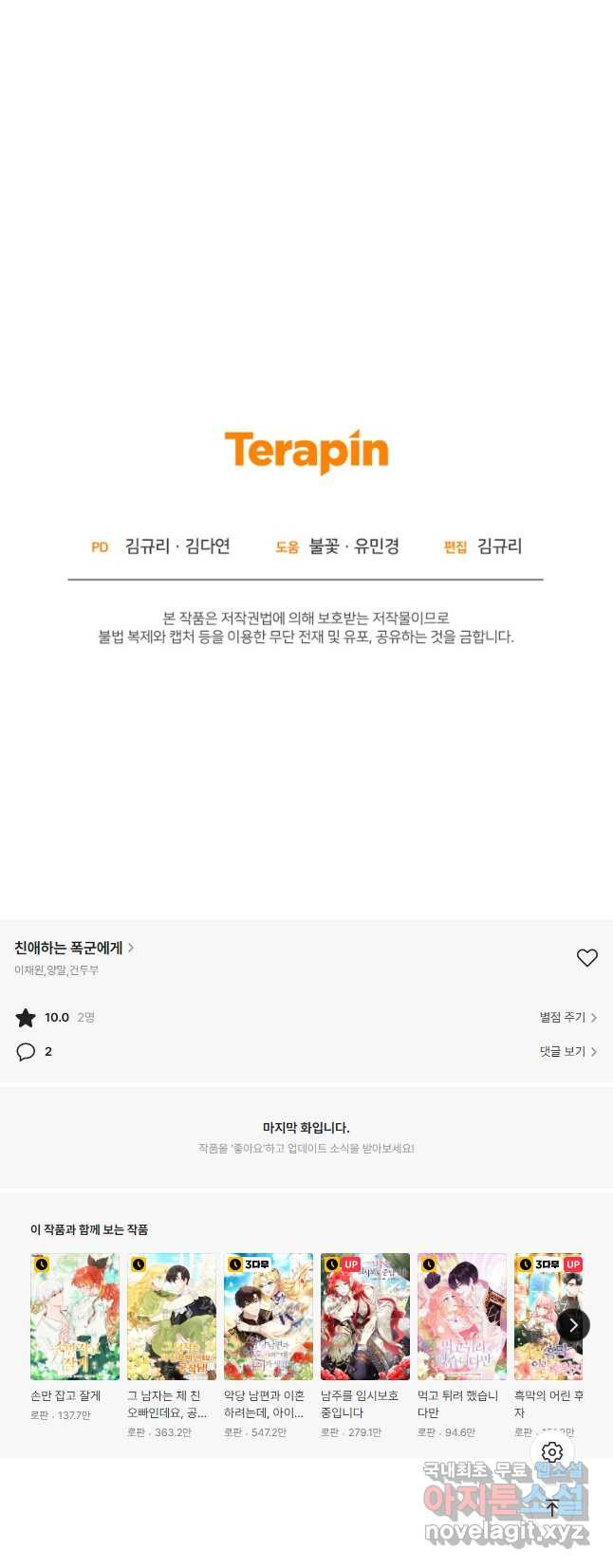Screen dimensions: 613x1568
Task: Open 그 남자는 제 친오빠인데요 recommendation
Action: 172,1317
